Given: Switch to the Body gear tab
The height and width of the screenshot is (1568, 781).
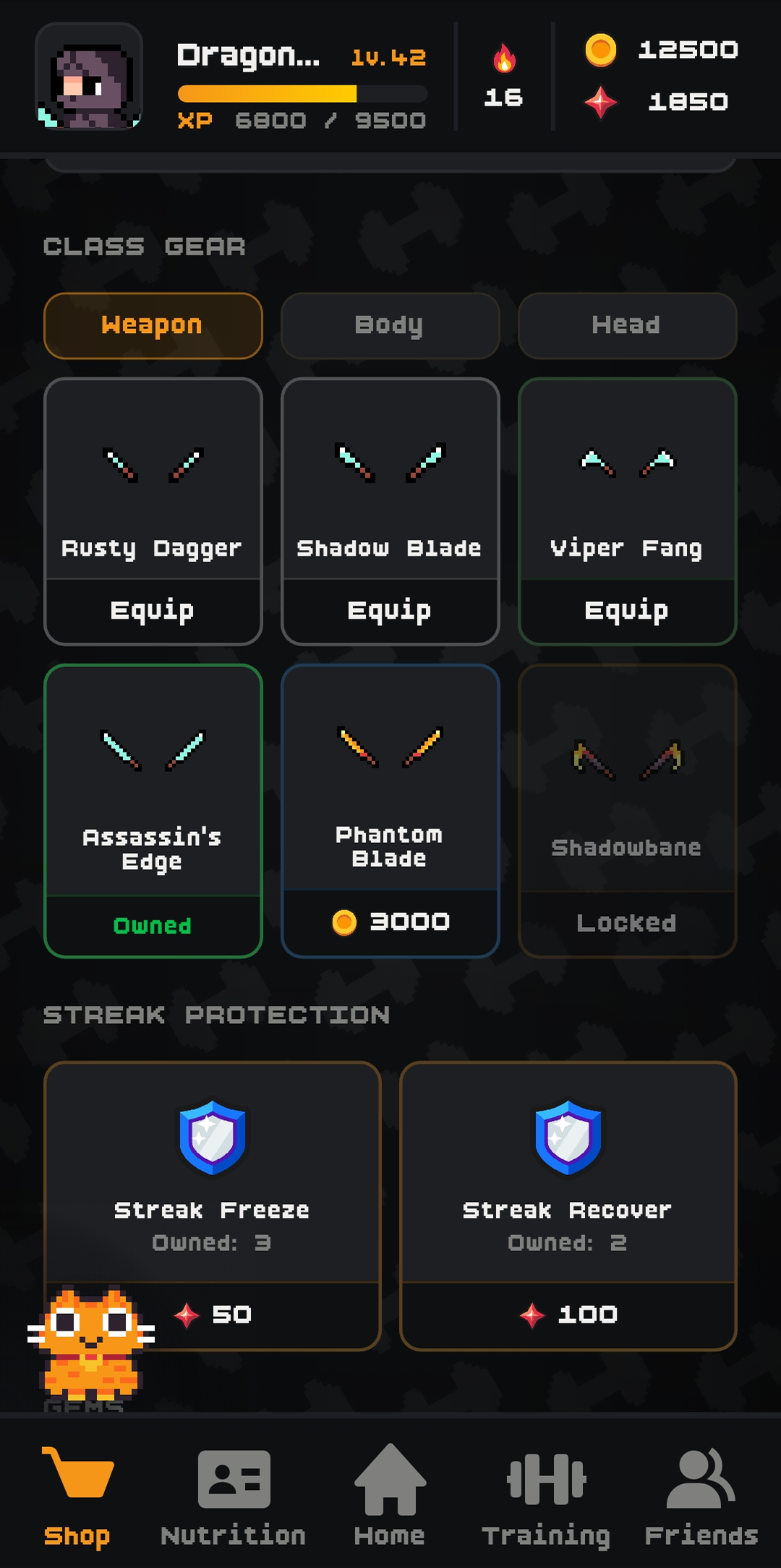Looking at the screenshot, I should coord(390,326).
